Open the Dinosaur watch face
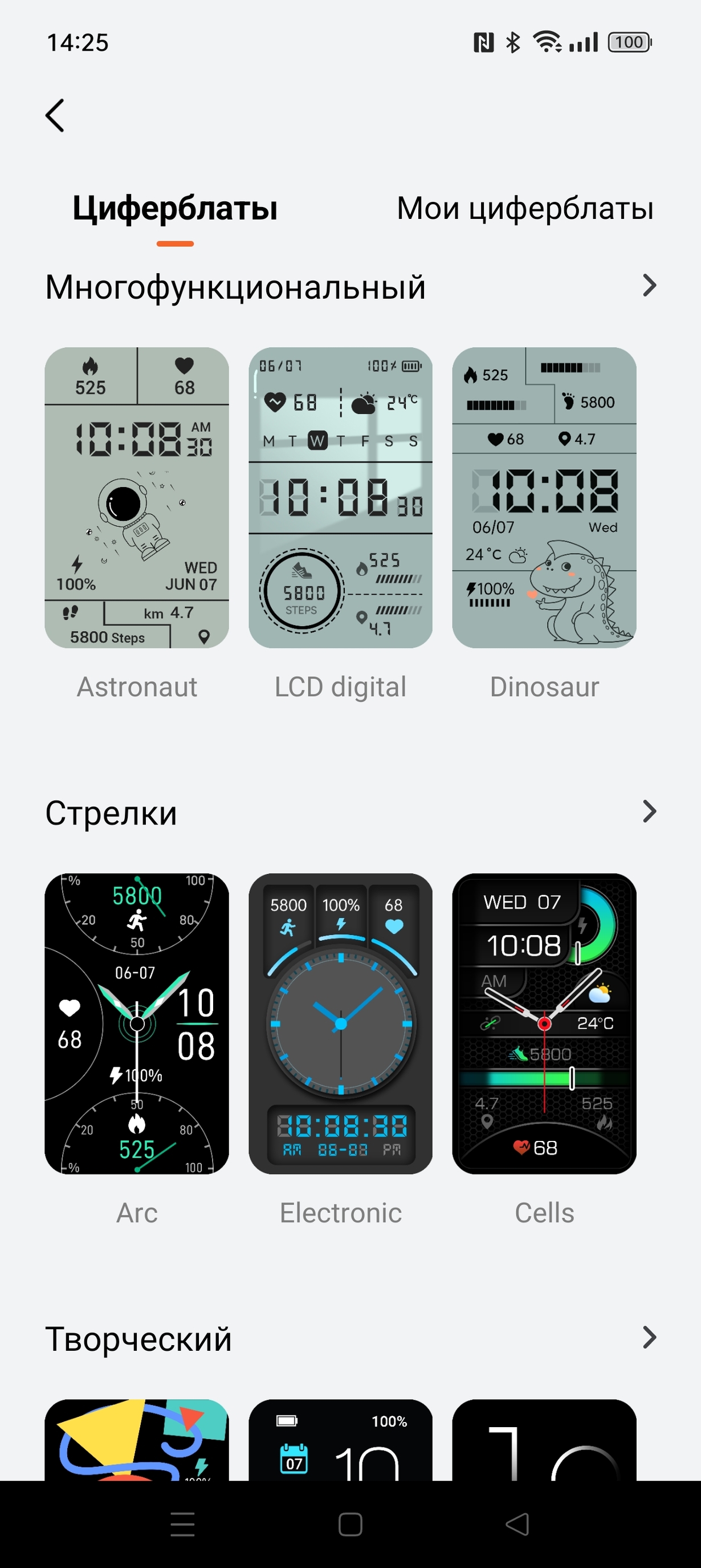The image size is (701, 1568). [x=544, y=497]
